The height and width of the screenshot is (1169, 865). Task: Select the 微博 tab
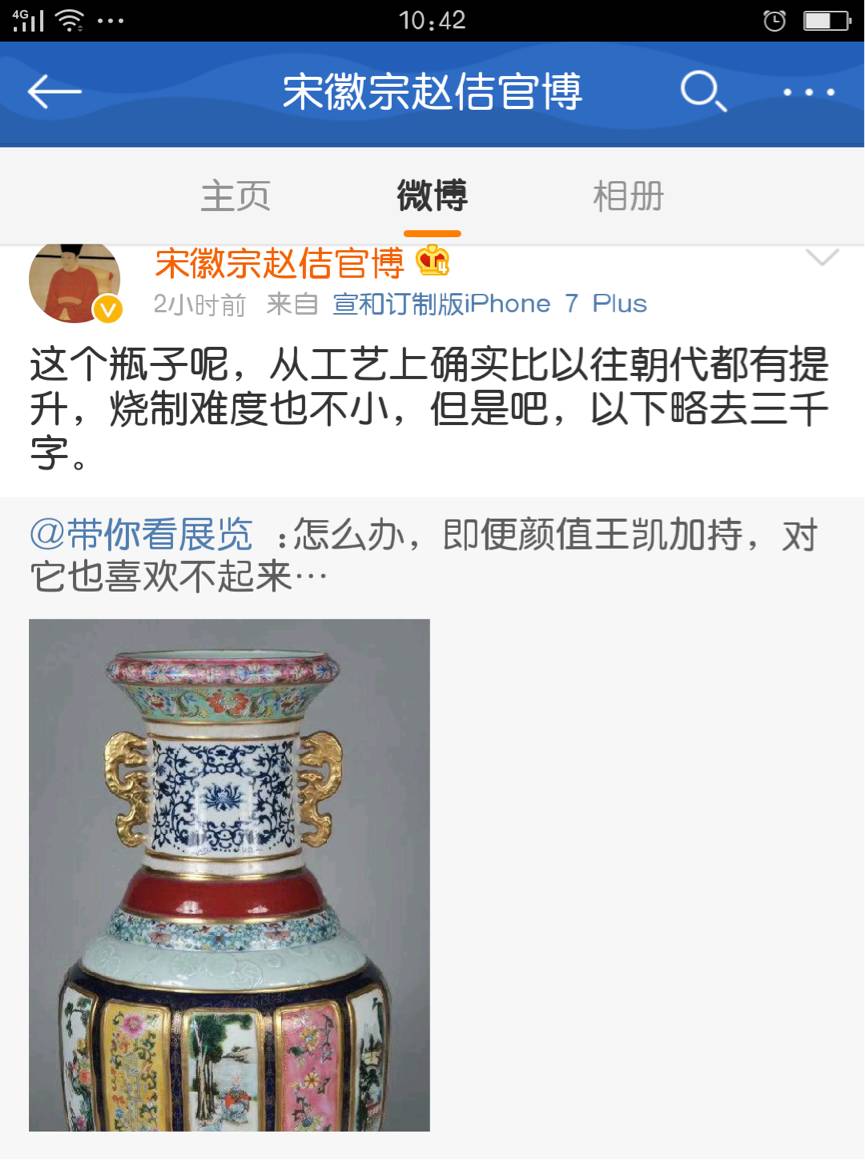432,196
